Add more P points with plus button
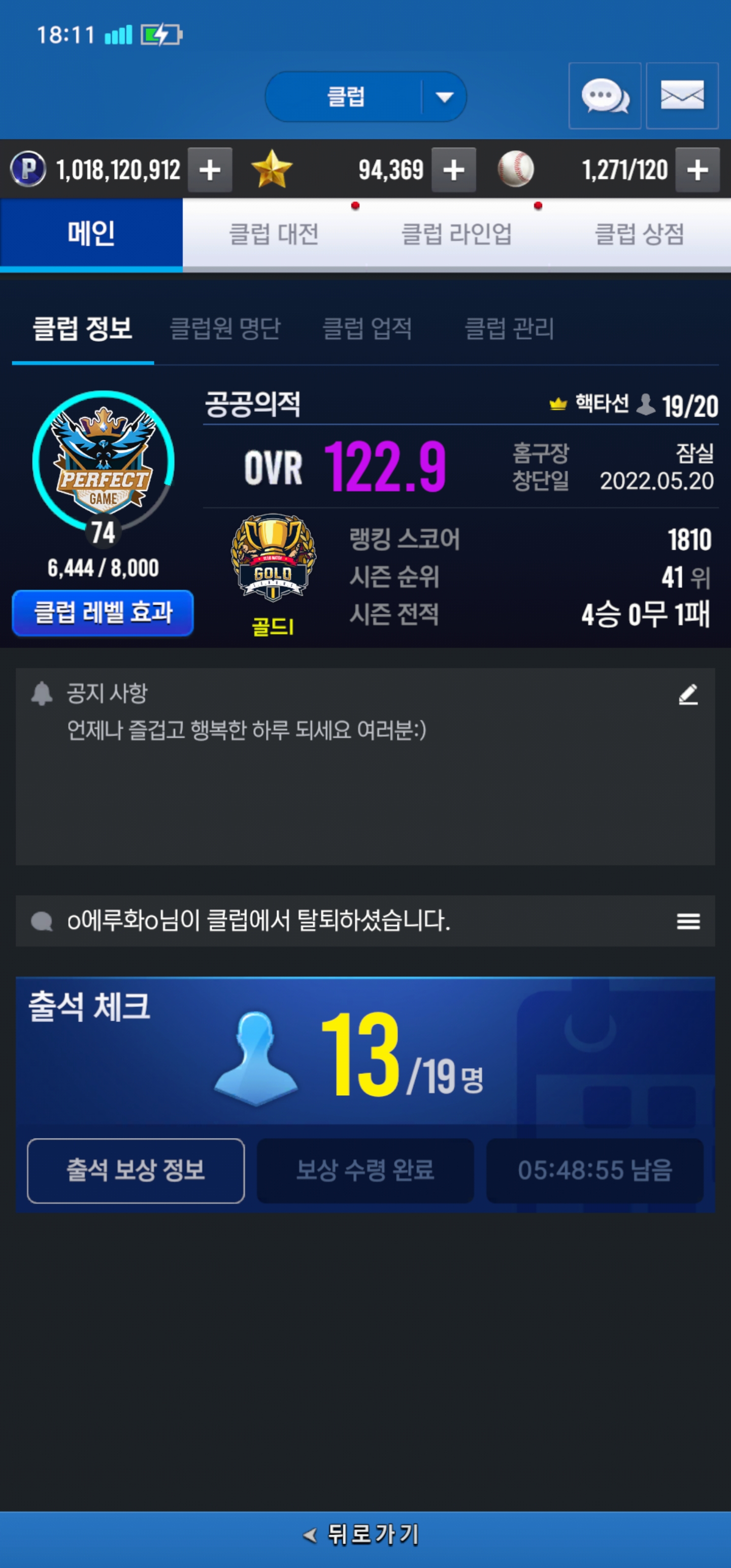Viewport: 731px width, 1568px height. (209, 170)
